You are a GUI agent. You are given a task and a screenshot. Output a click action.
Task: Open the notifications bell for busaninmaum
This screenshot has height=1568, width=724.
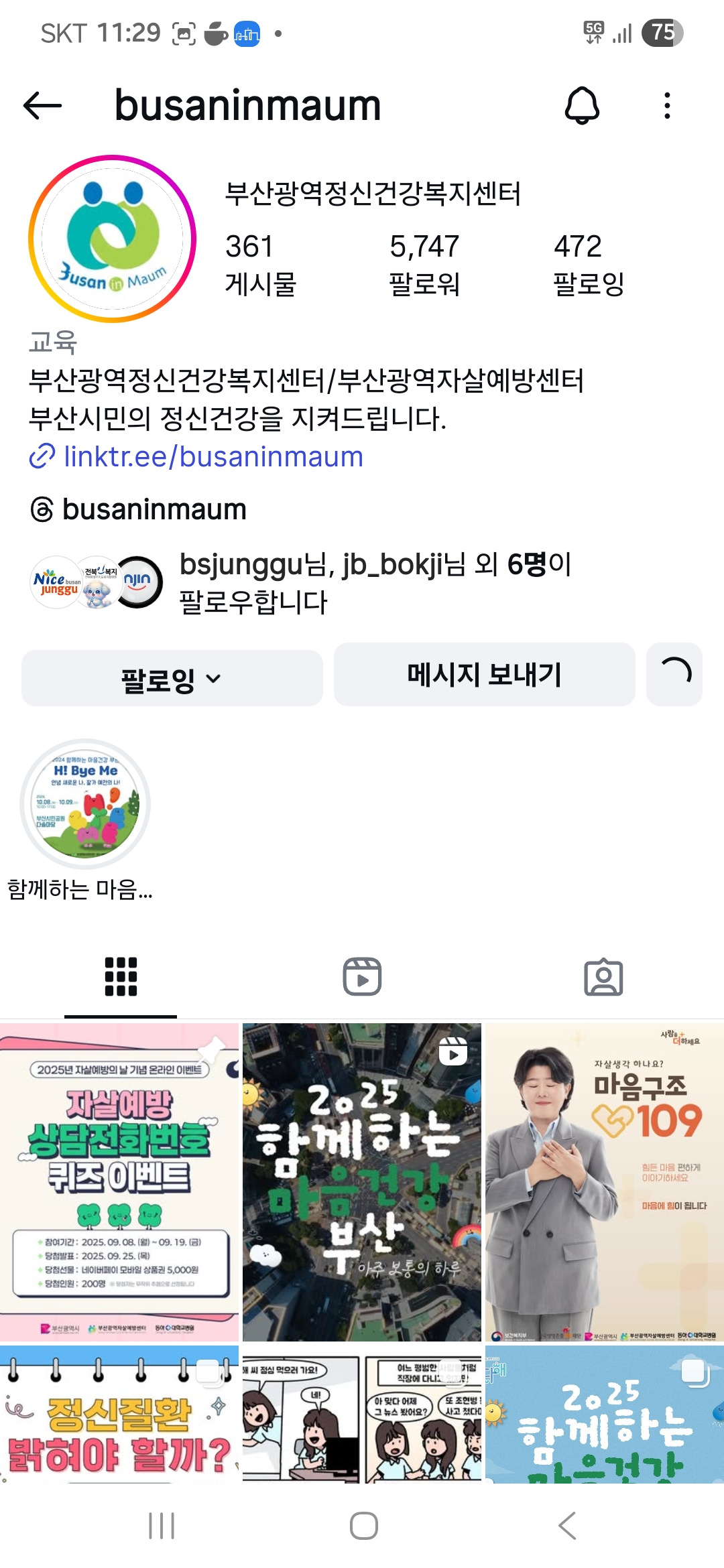coord(582,106)
